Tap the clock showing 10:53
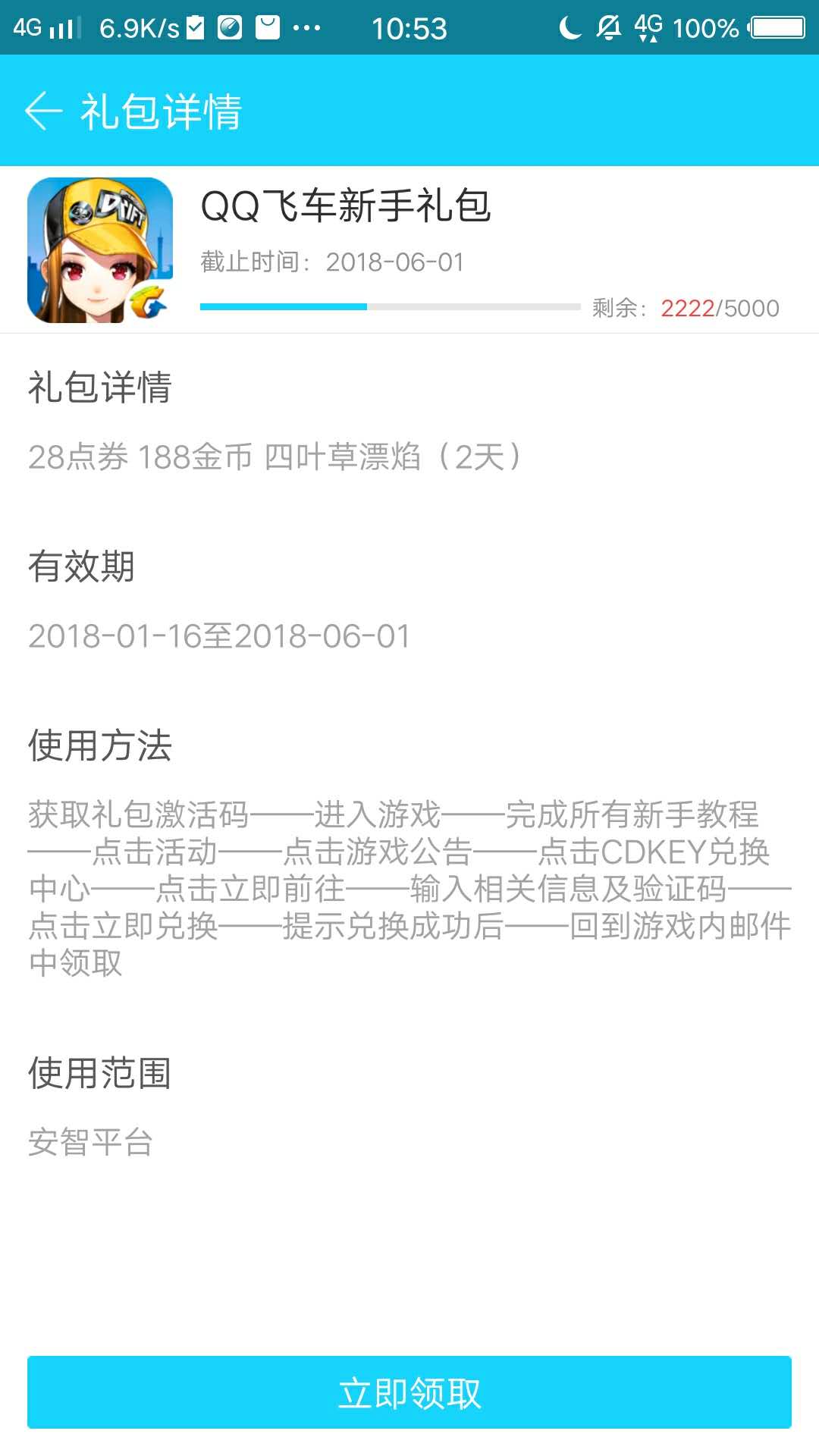 point(409,29)
